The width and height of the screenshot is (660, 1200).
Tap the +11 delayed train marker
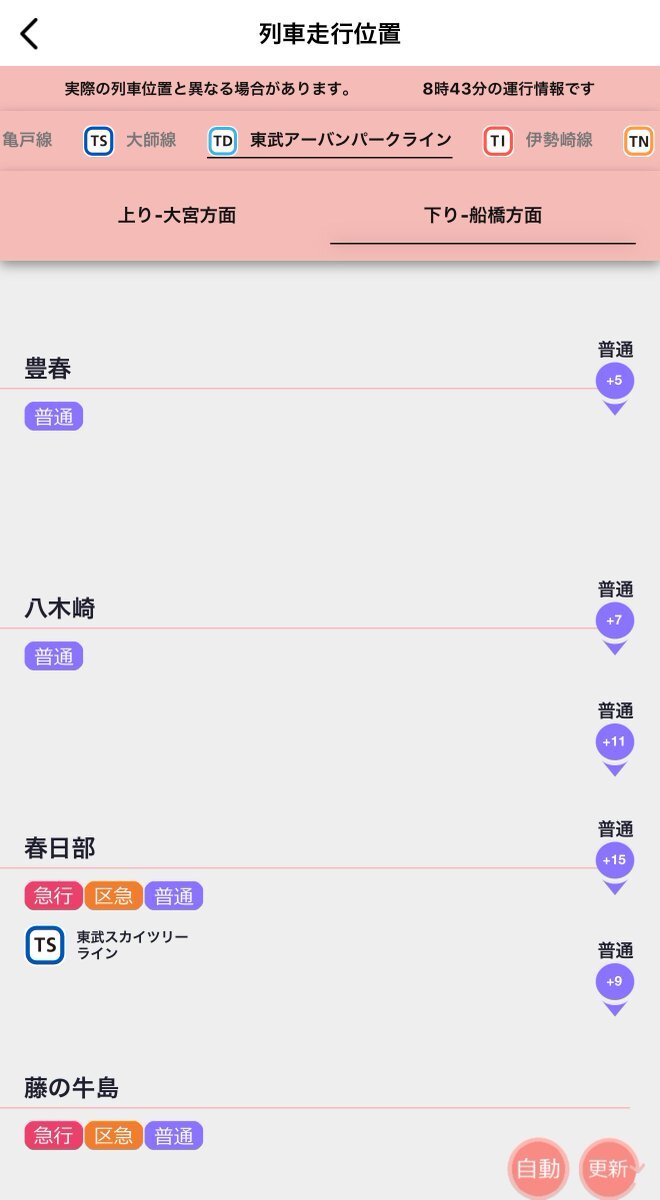pos(615,740)
